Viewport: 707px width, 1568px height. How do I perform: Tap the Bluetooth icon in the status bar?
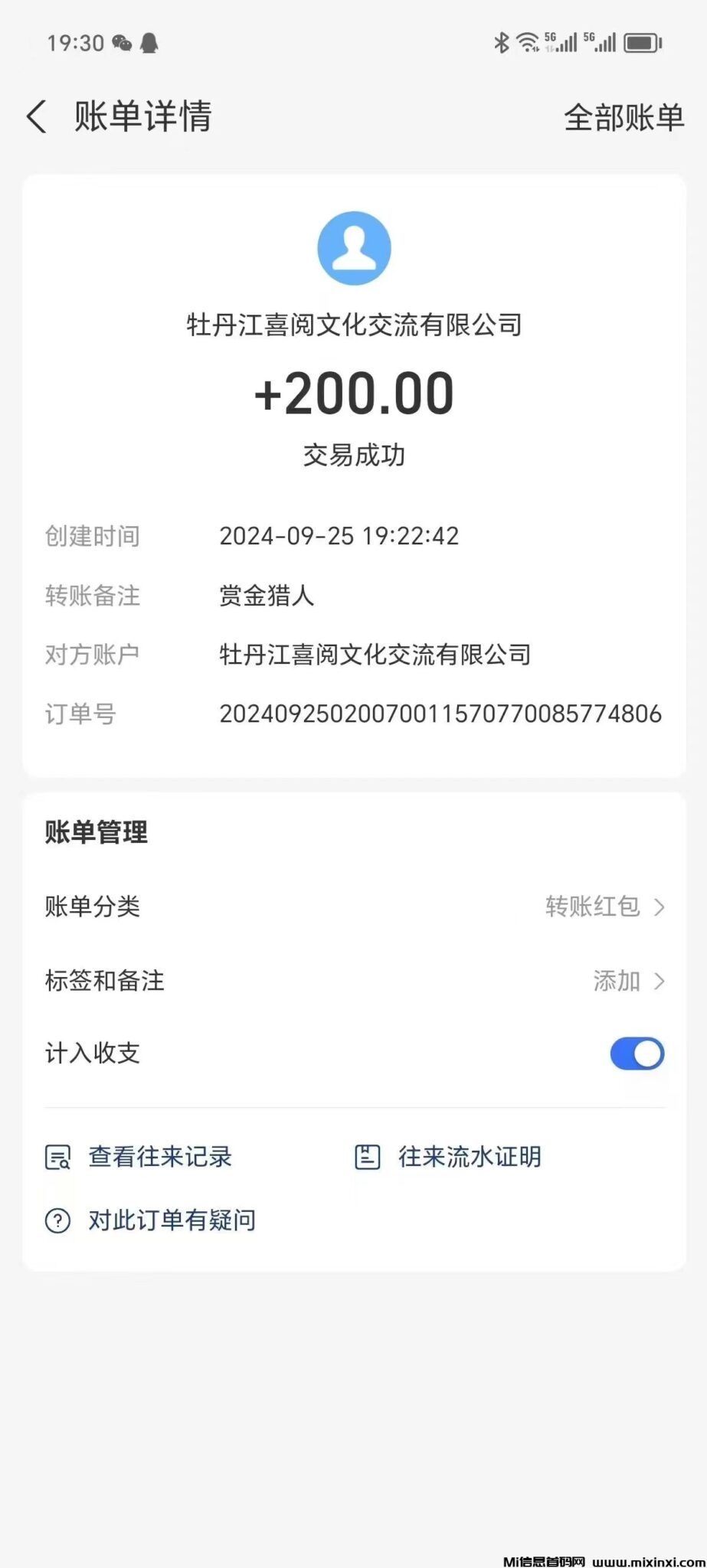click(x=502, y=42)
